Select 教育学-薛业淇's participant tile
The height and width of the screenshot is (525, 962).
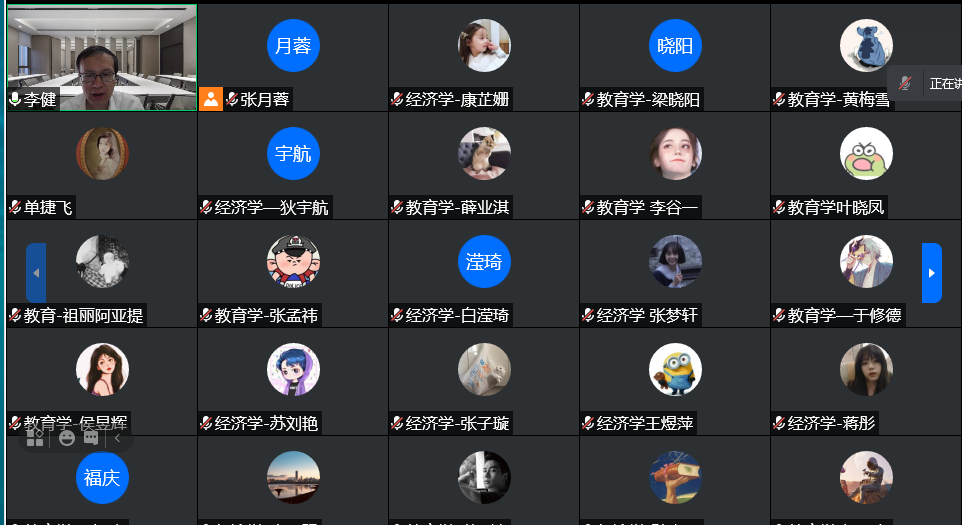484,163
